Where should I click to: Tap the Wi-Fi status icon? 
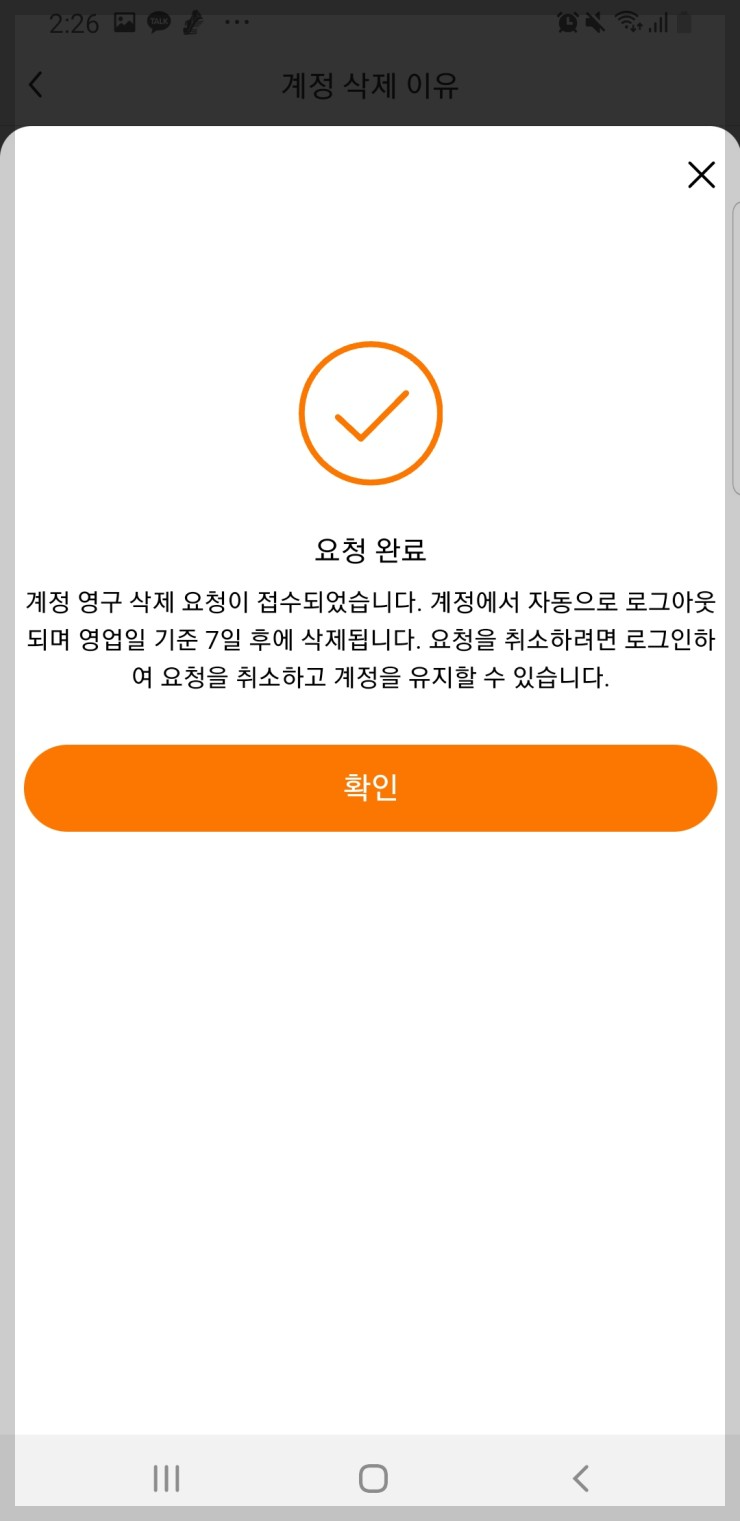click(x=630, y=24)
